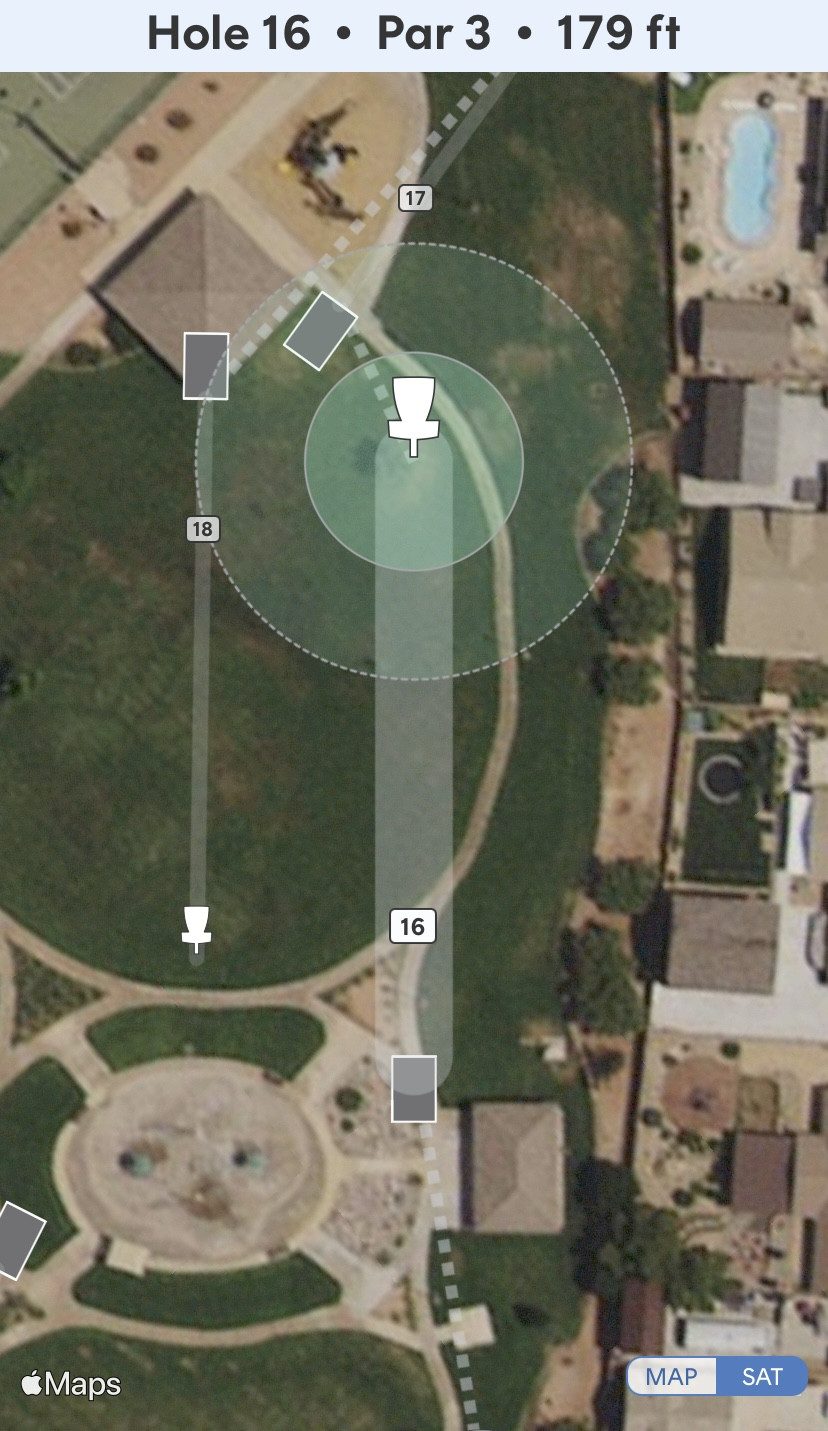Viewport: 828px width, 1431px height.
Task: Switch to SAT satellite view
Action: (x=762, y=1376)
